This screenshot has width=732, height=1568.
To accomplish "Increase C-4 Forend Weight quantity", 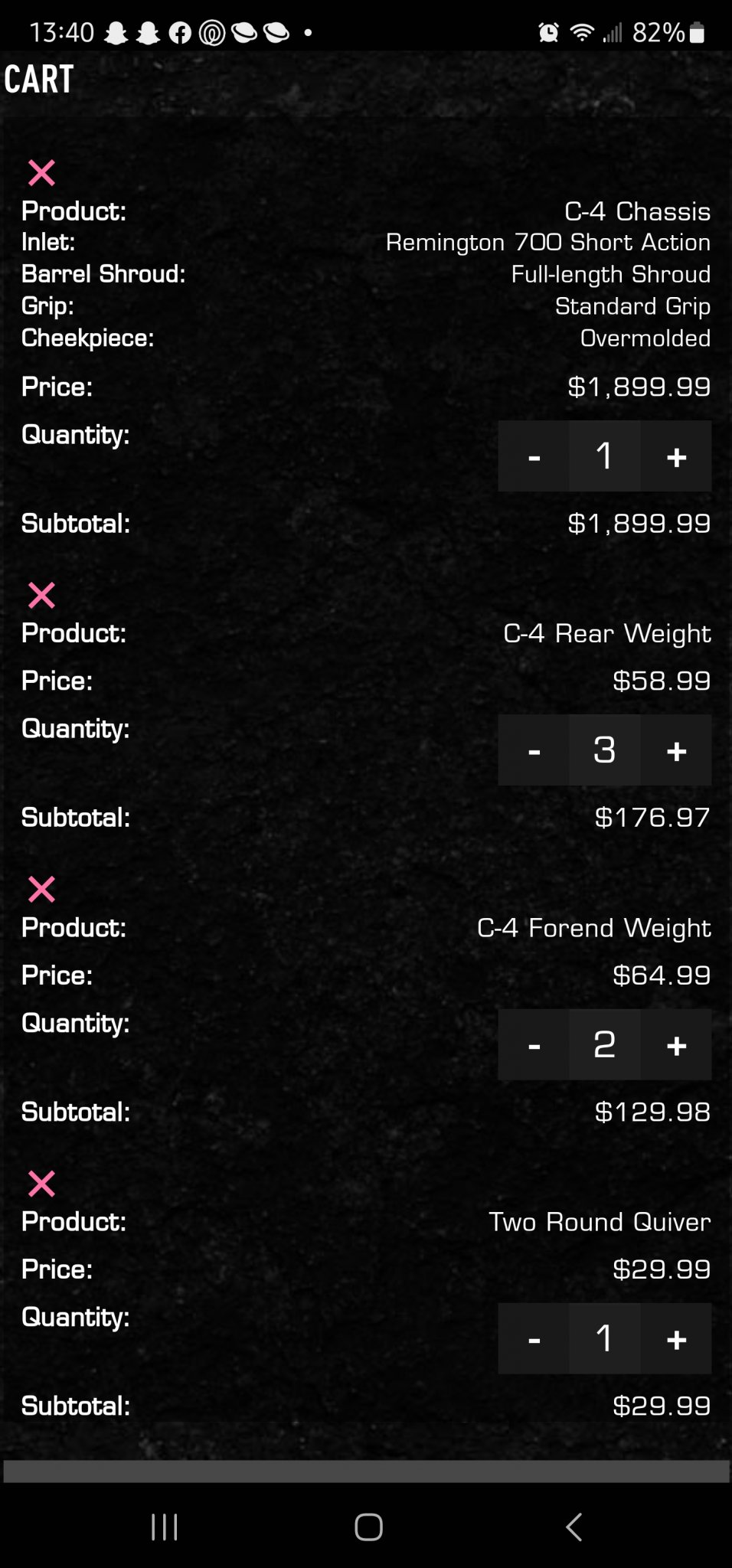I will (x=676, y=1045).
